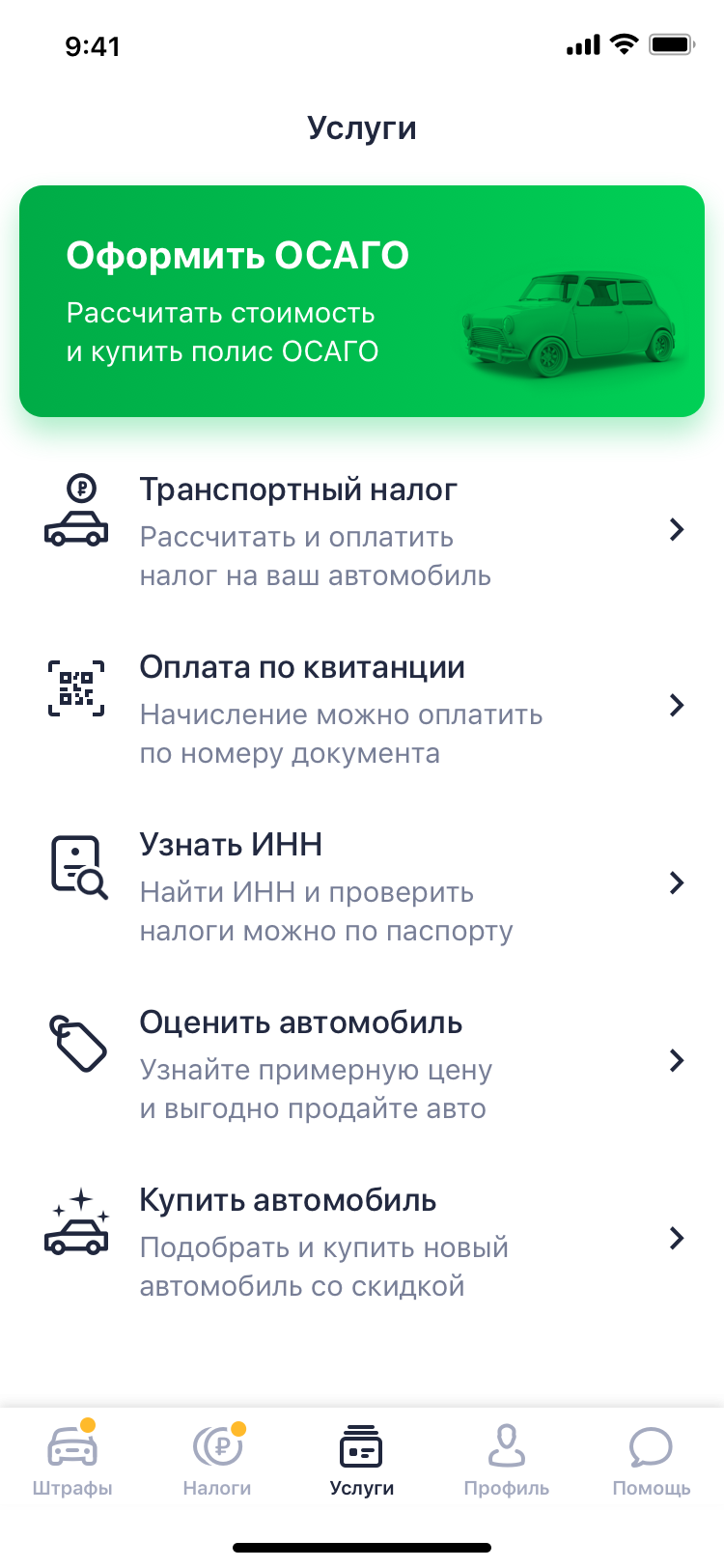The image size is (724, 1568).
Task: Open Купить автомобиль row
Action: pyautogui.click(x=361, y=1242)
